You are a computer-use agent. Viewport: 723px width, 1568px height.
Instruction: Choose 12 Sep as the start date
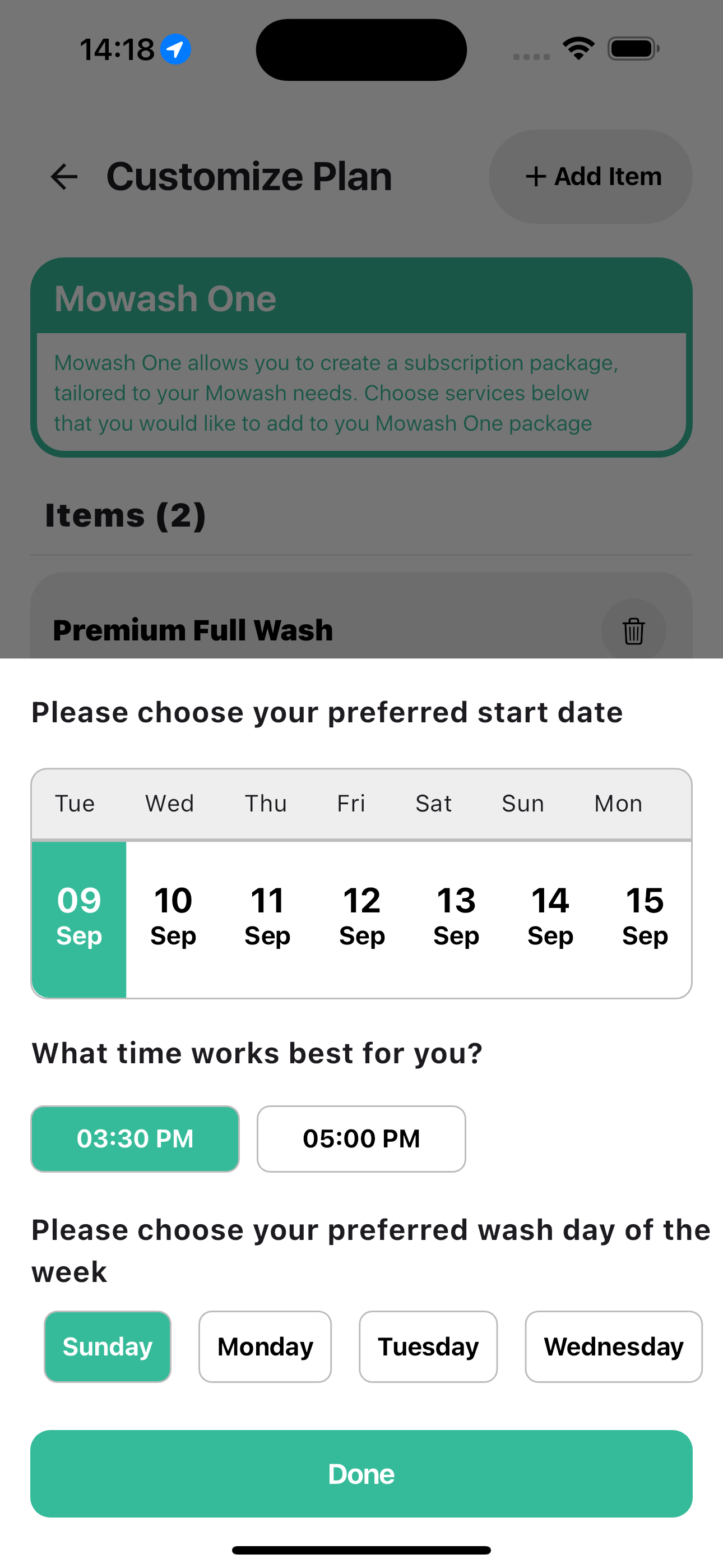tap(362, 916)
